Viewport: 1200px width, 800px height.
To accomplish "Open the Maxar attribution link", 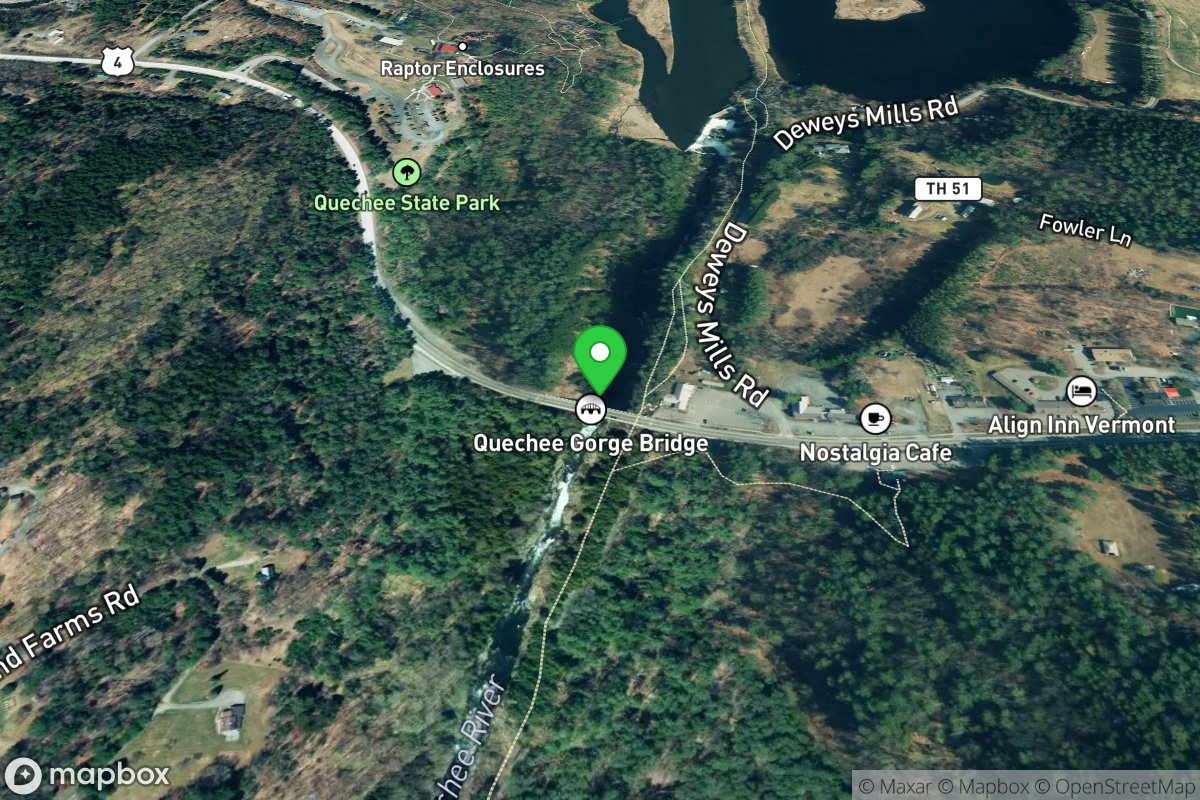I will point(903,786).
